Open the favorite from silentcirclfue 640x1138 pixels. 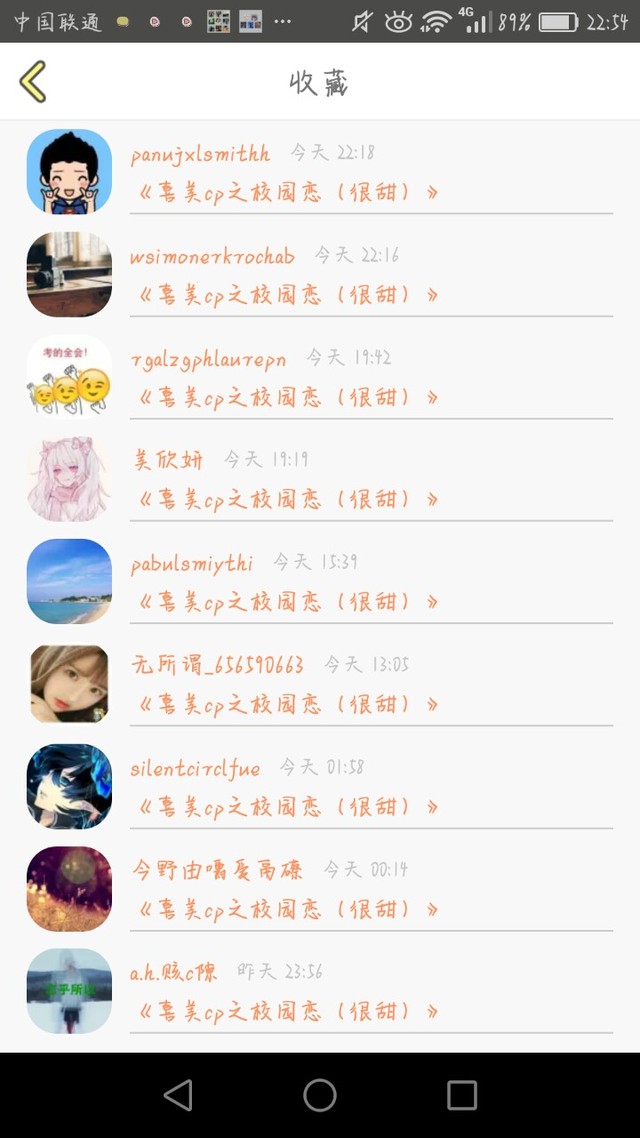pyautogui.click(x=320, y=786)
